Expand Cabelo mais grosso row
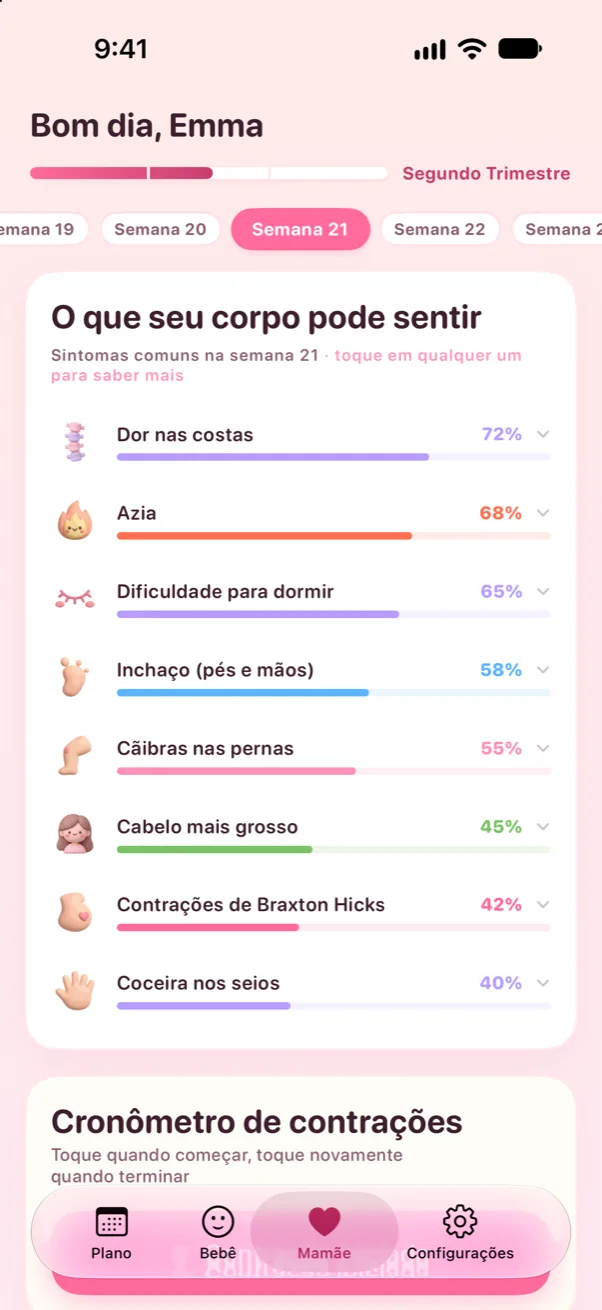 click(x=301, y=833)
